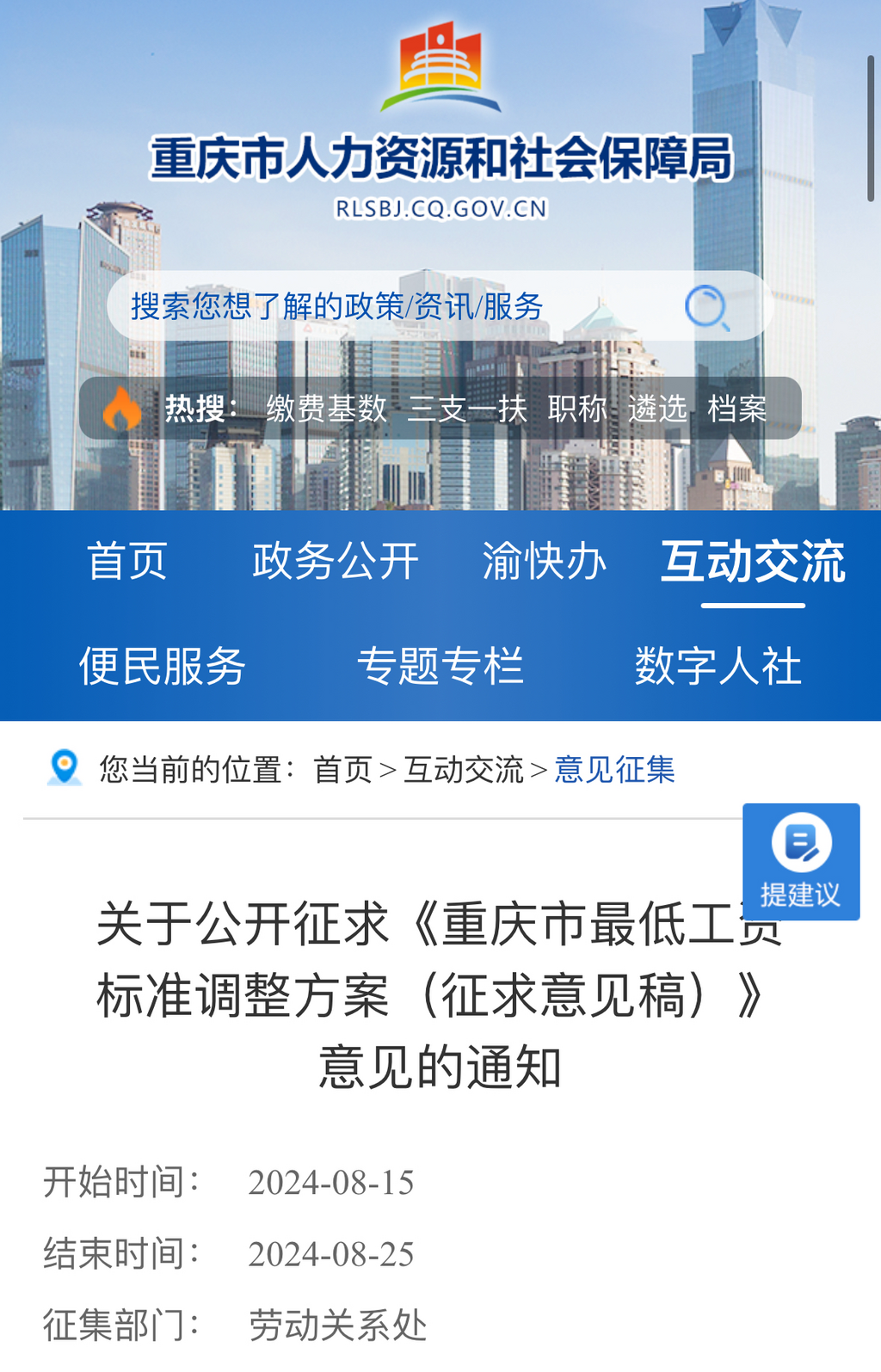Tap the magnifier search icon
This screenshot has height=1372, width=881.
[x=707, y=307]
